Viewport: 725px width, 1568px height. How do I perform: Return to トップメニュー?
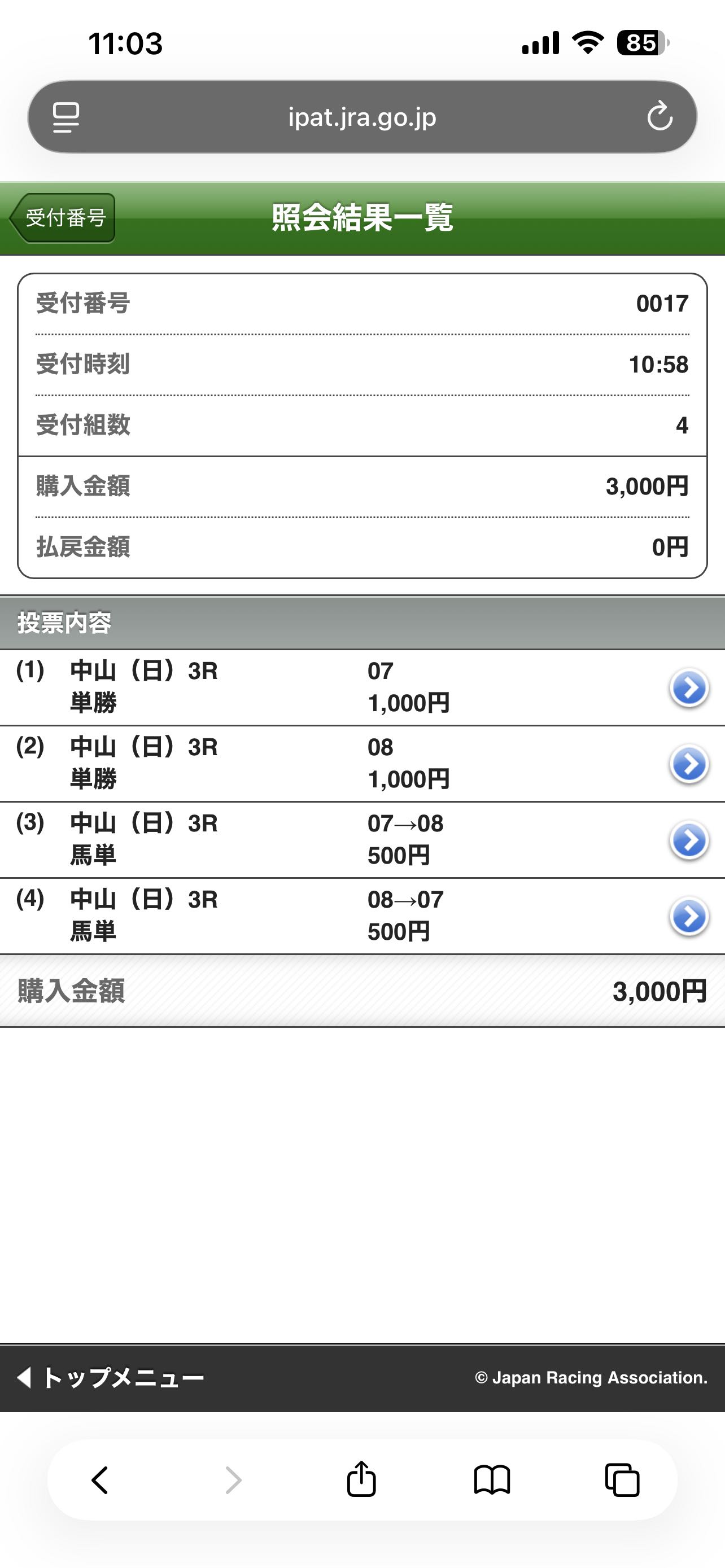111,1377
